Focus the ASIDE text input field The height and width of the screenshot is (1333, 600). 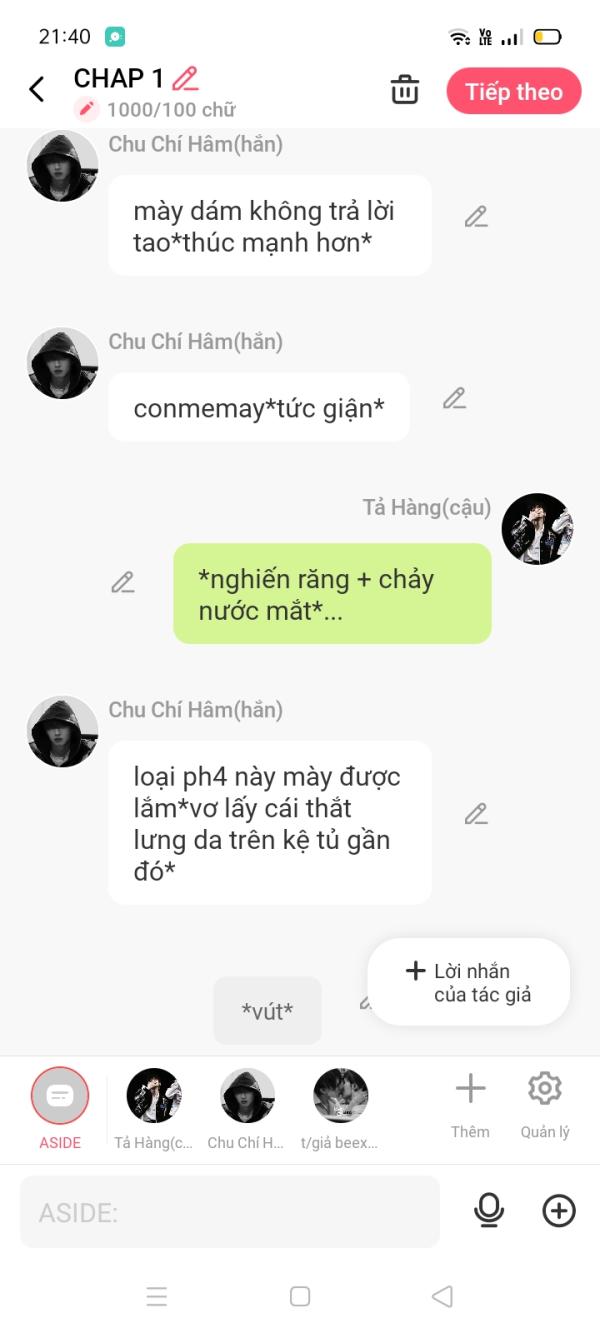coord(230,1212)
